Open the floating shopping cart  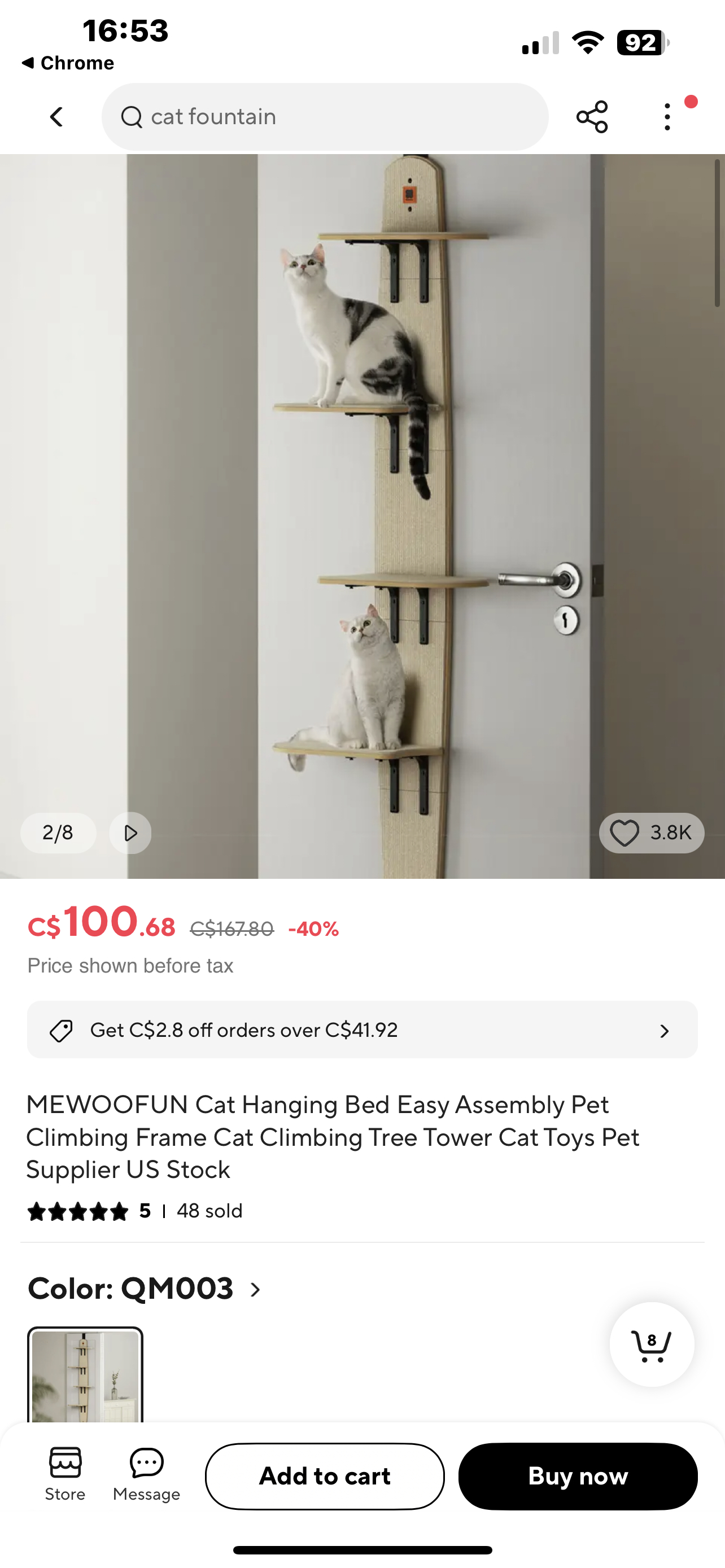pyautogui.click(x=652, y=1344)
